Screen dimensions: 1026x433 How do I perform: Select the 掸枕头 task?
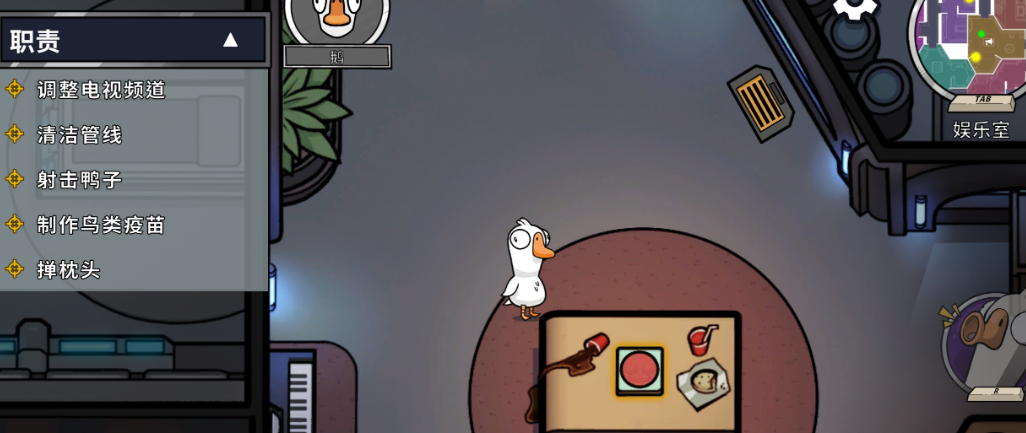tap(68, 270)
